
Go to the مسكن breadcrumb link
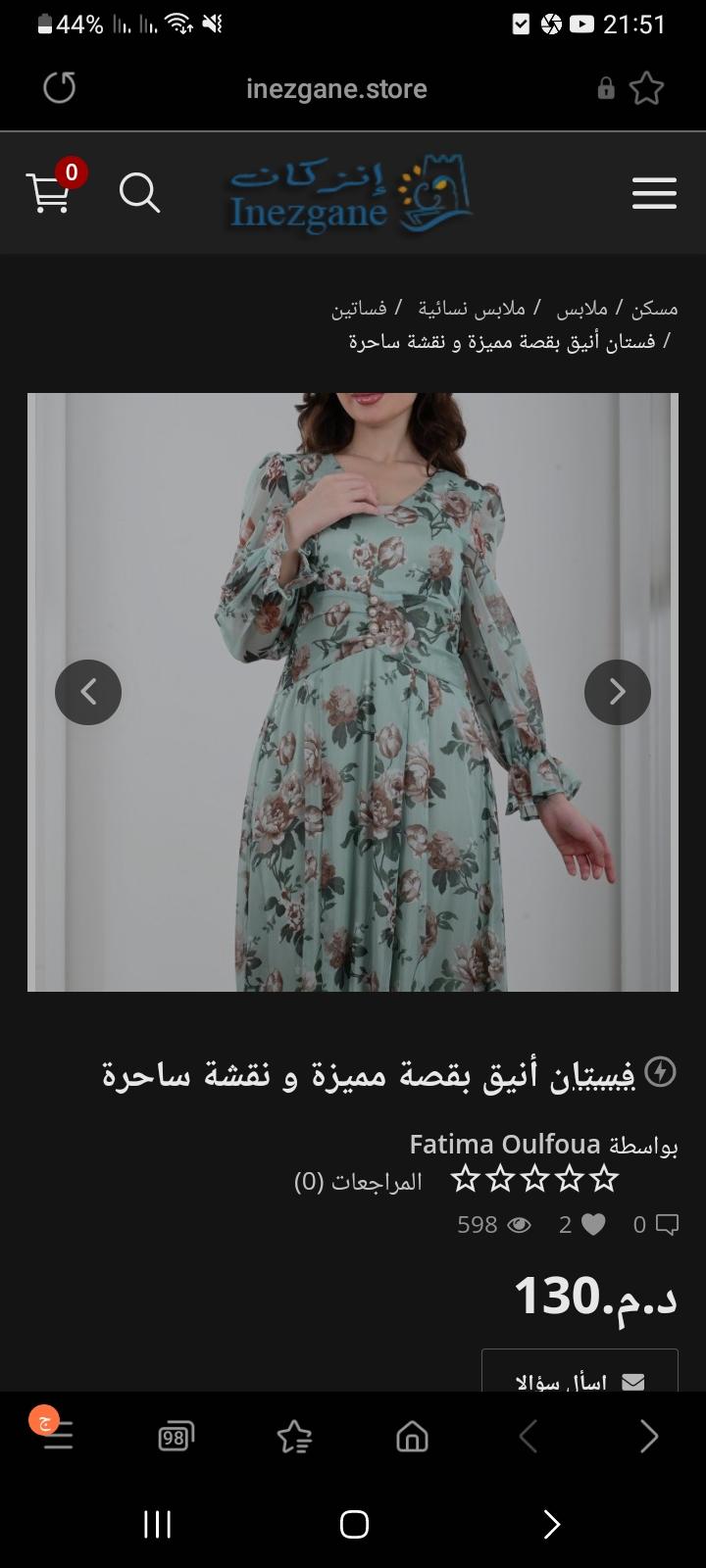(654, 309)
